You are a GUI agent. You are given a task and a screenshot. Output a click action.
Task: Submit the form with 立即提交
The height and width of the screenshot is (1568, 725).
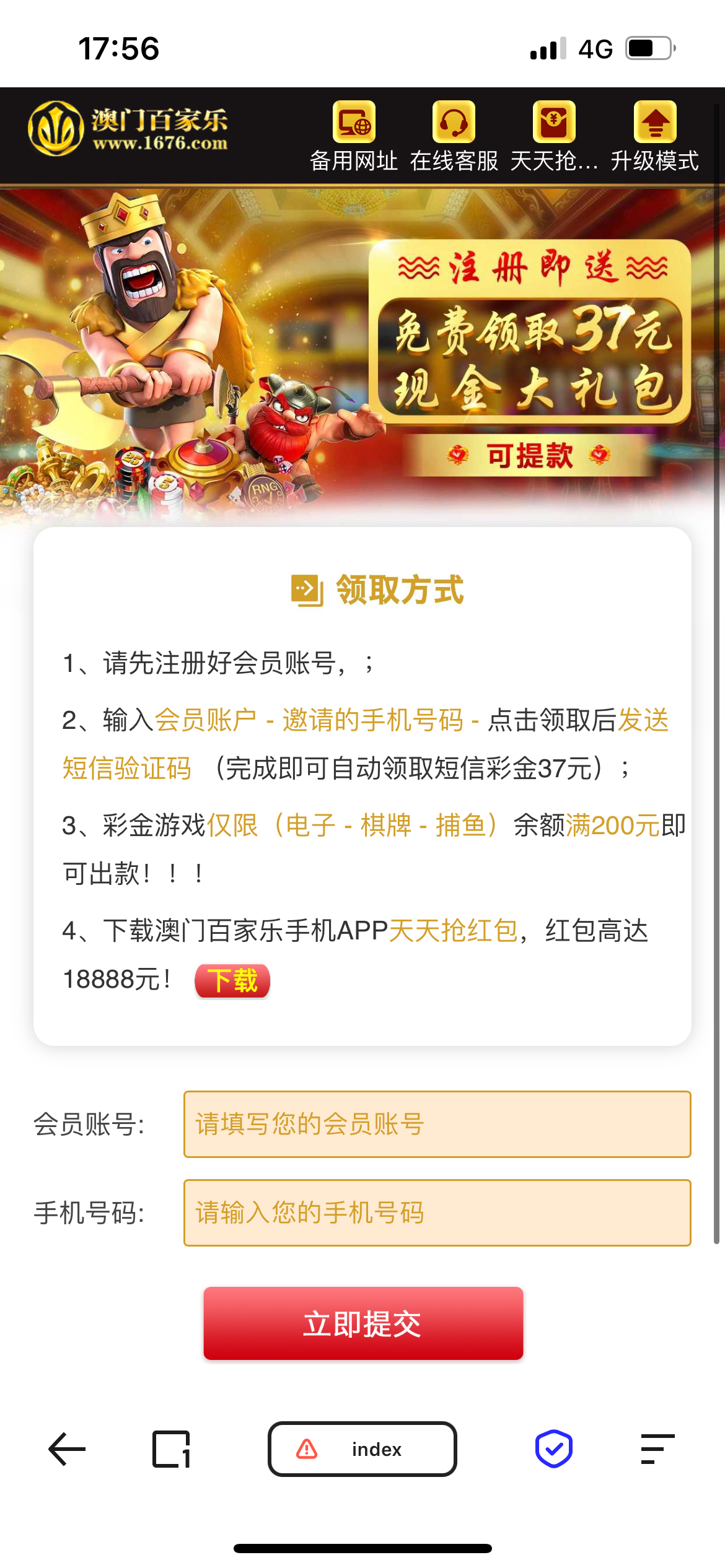pos(363,1323)
